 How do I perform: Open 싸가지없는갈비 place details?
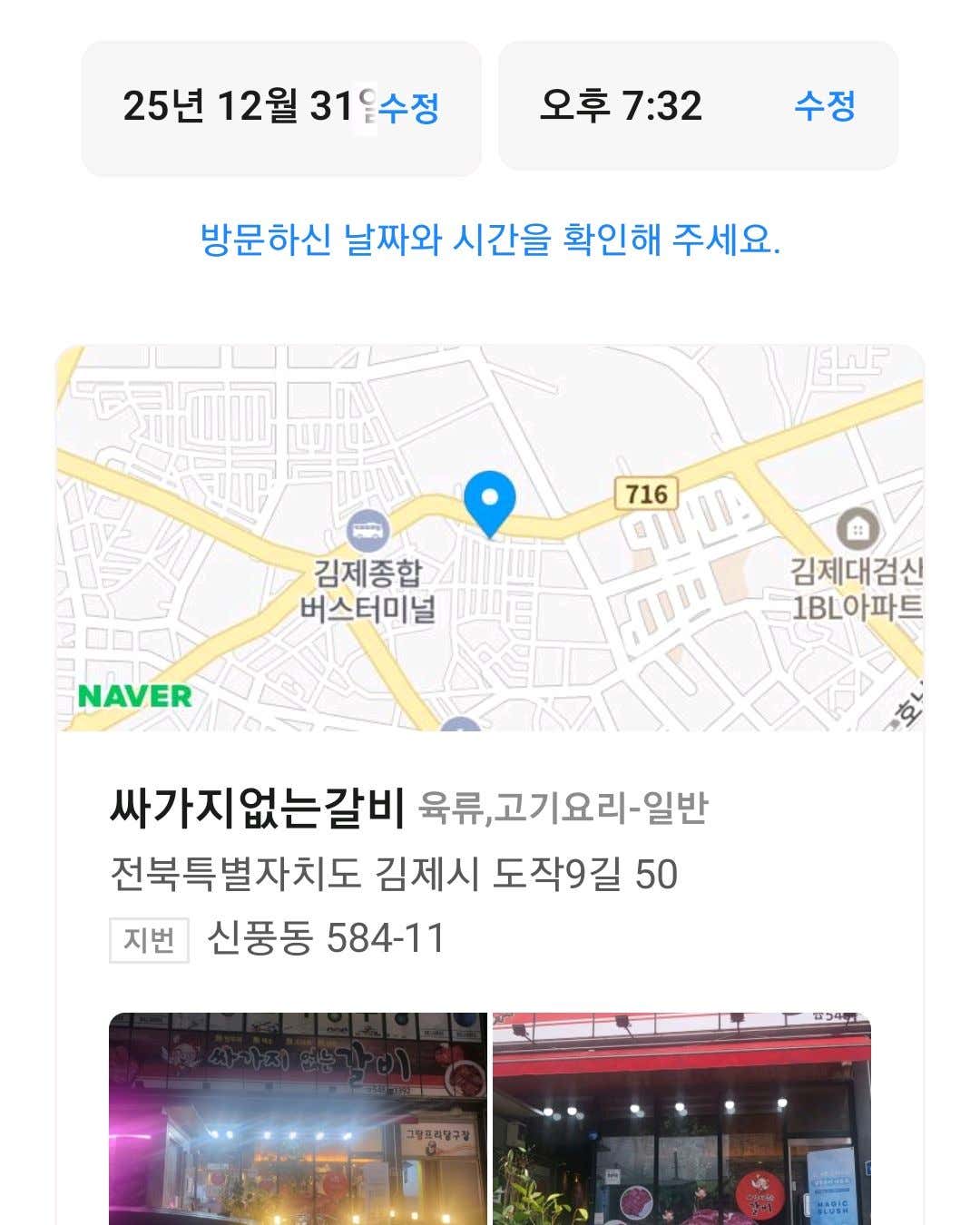click(x=257, y=808)
